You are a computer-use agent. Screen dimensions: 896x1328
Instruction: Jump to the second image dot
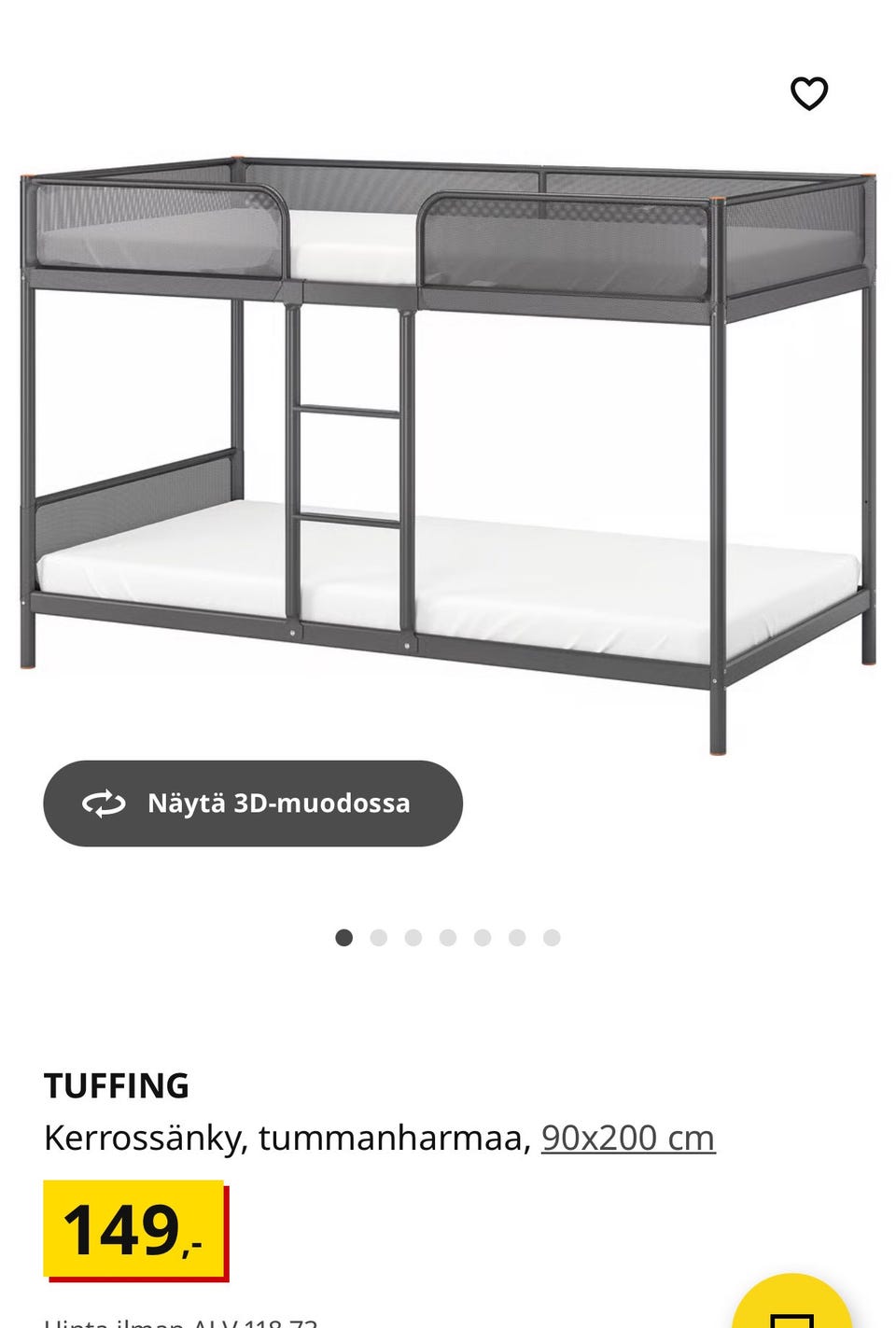pyautogui.click(x=378, y=938)
